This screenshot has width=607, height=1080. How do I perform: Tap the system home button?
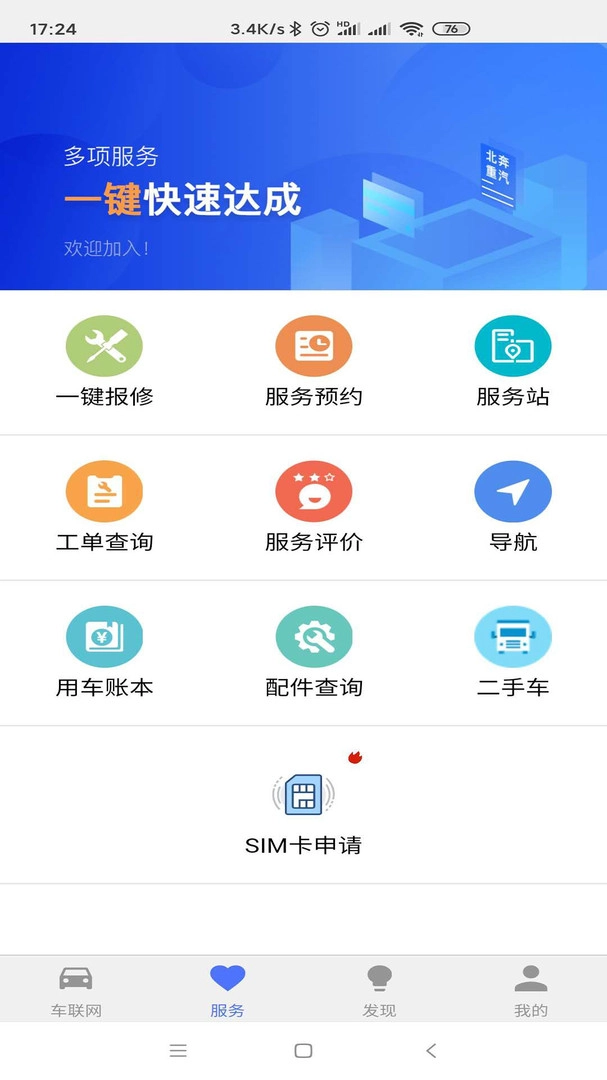pos(303,1050)
